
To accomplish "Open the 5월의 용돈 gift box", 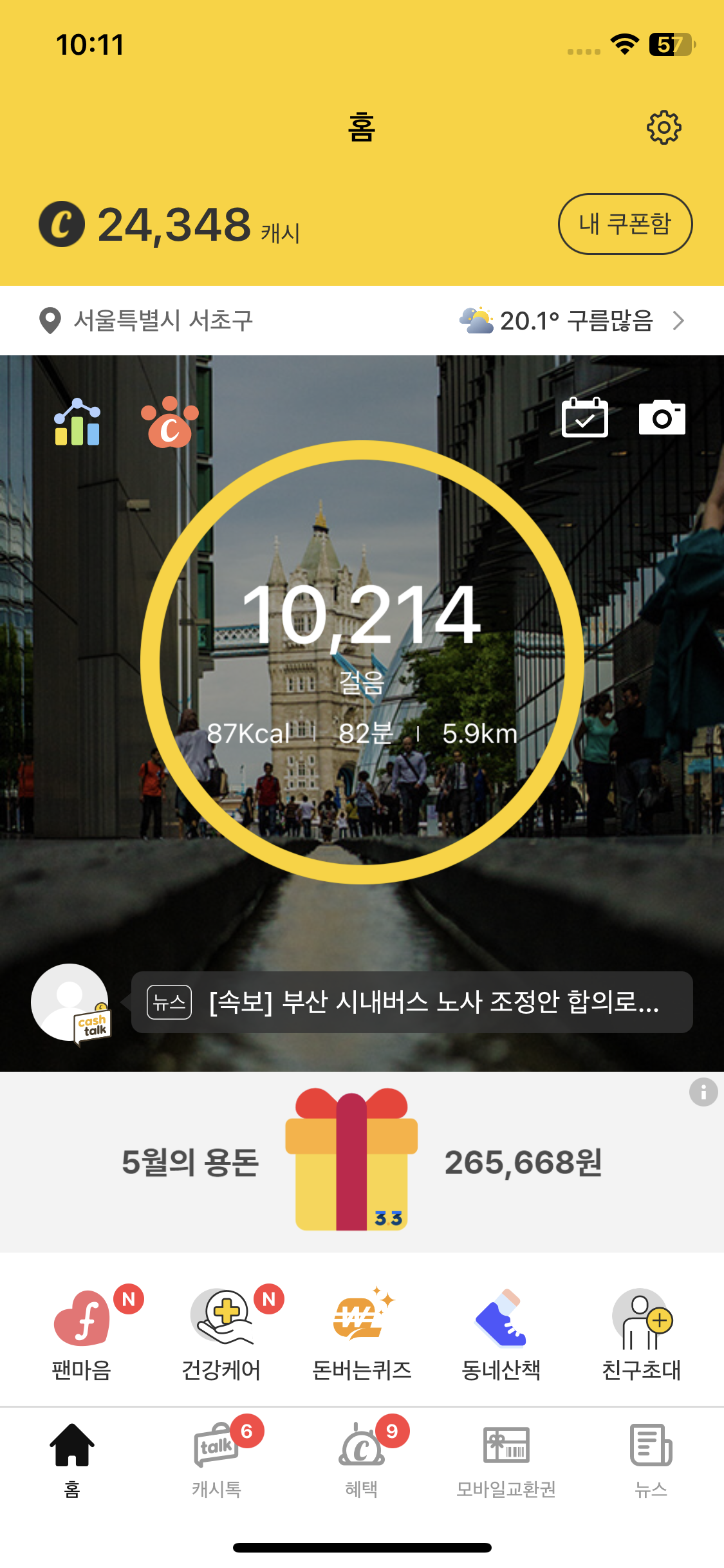I will pyautogui.click(x=351, y=1159).
